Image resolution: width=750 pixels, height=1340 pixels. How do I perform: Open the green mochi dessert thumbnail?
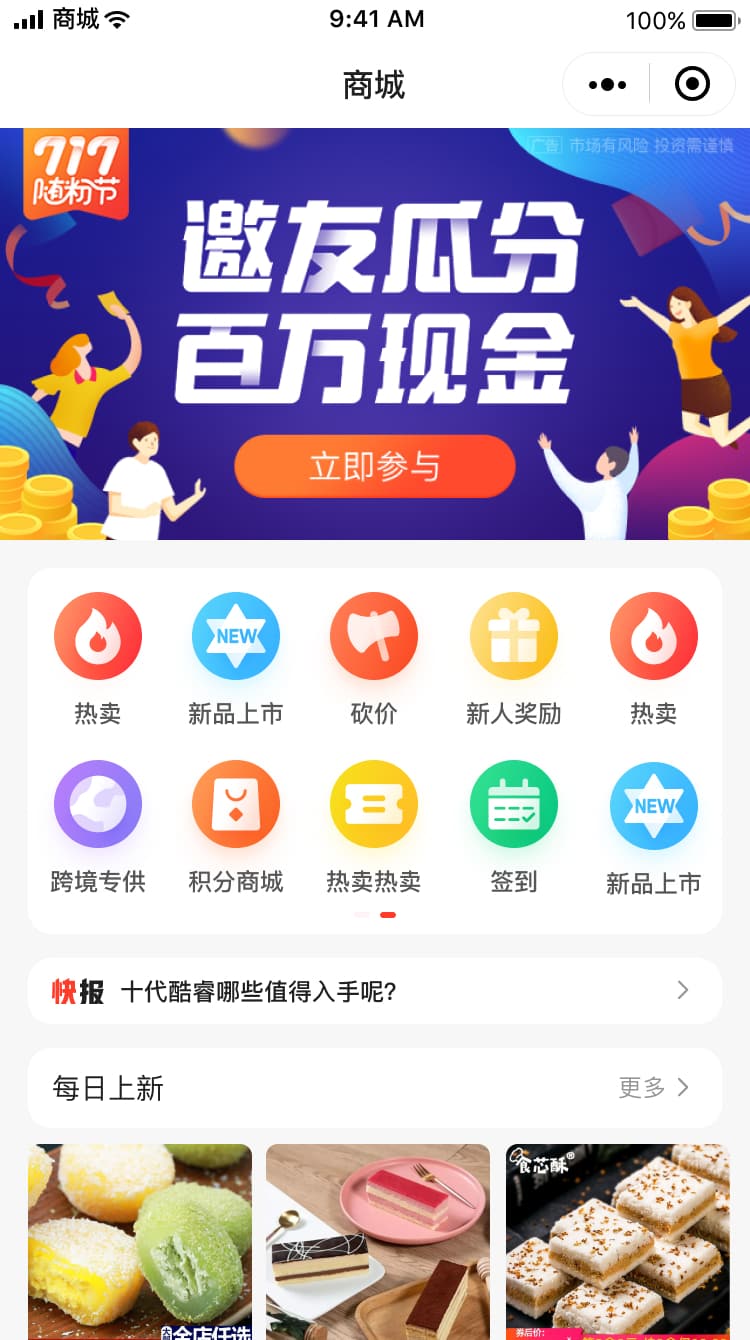point(140,1242)
